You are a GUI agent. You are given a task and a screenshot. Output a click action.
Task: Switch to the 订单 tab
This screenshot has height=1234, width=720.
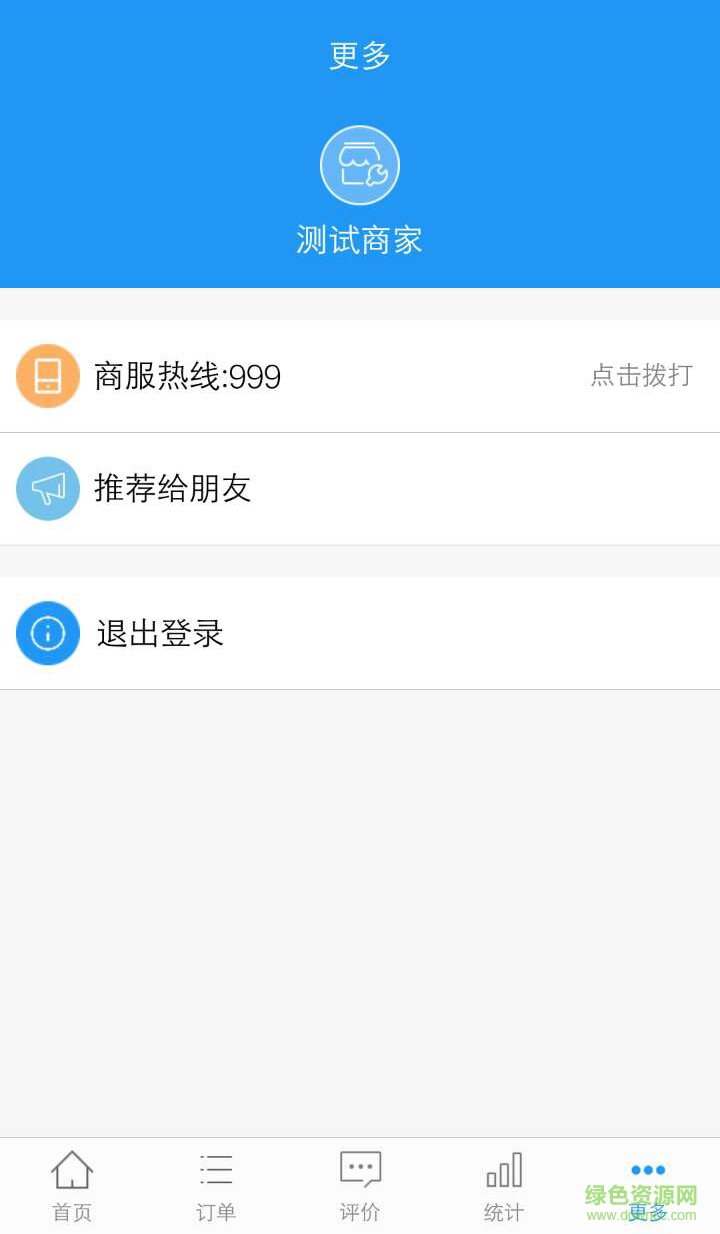click(x=215, y=1184)
